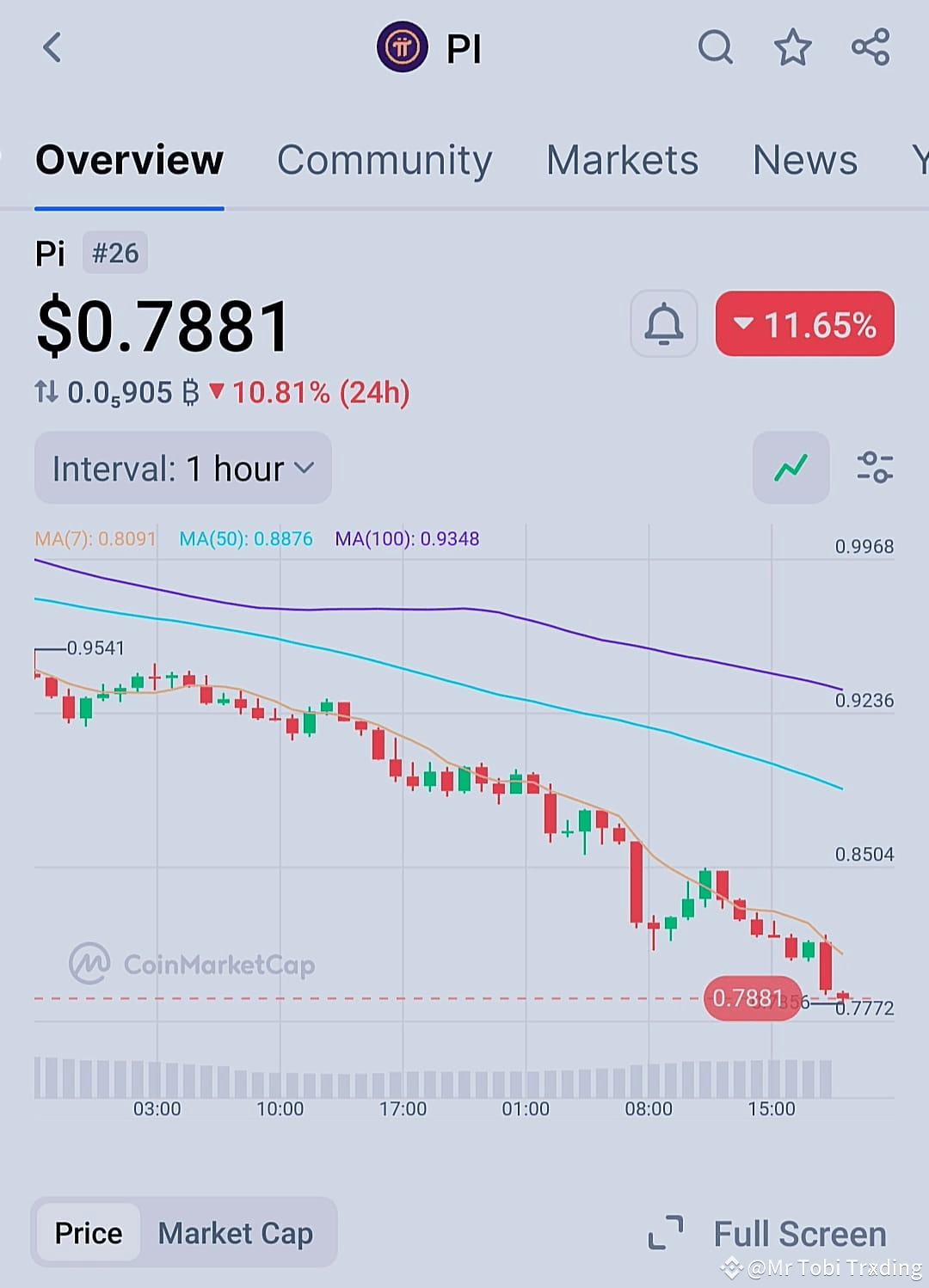Tap the red 11.65% change badge
The width and height of the screenshot is (929, 1288).
803,324
